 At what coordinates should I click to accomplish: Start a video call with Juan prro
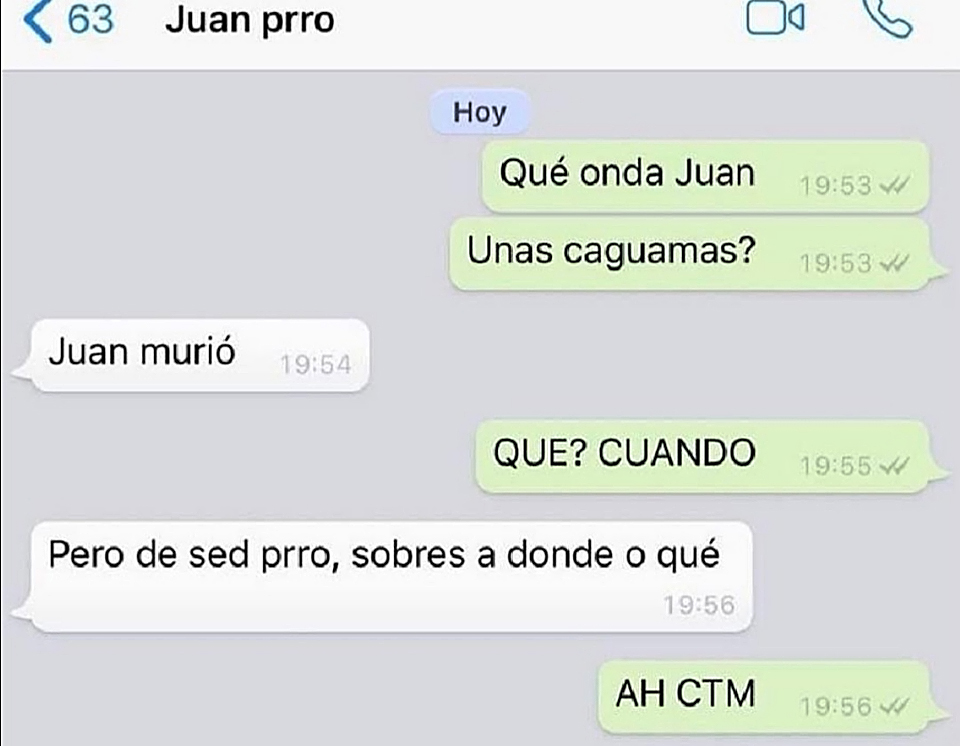click(x=775, y=18)
